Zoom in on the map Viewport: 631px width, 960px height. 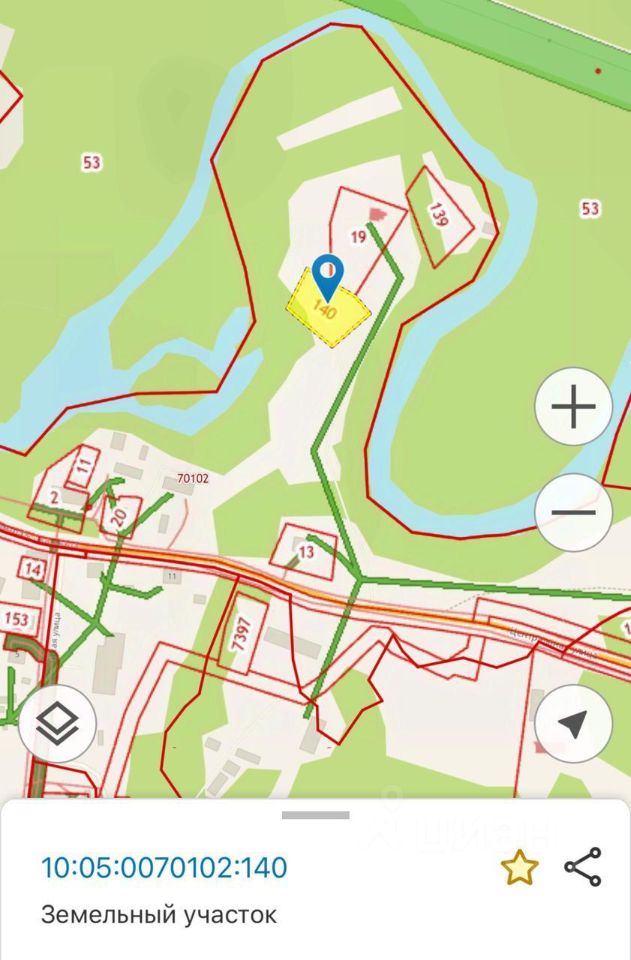(x=573, y=407)
